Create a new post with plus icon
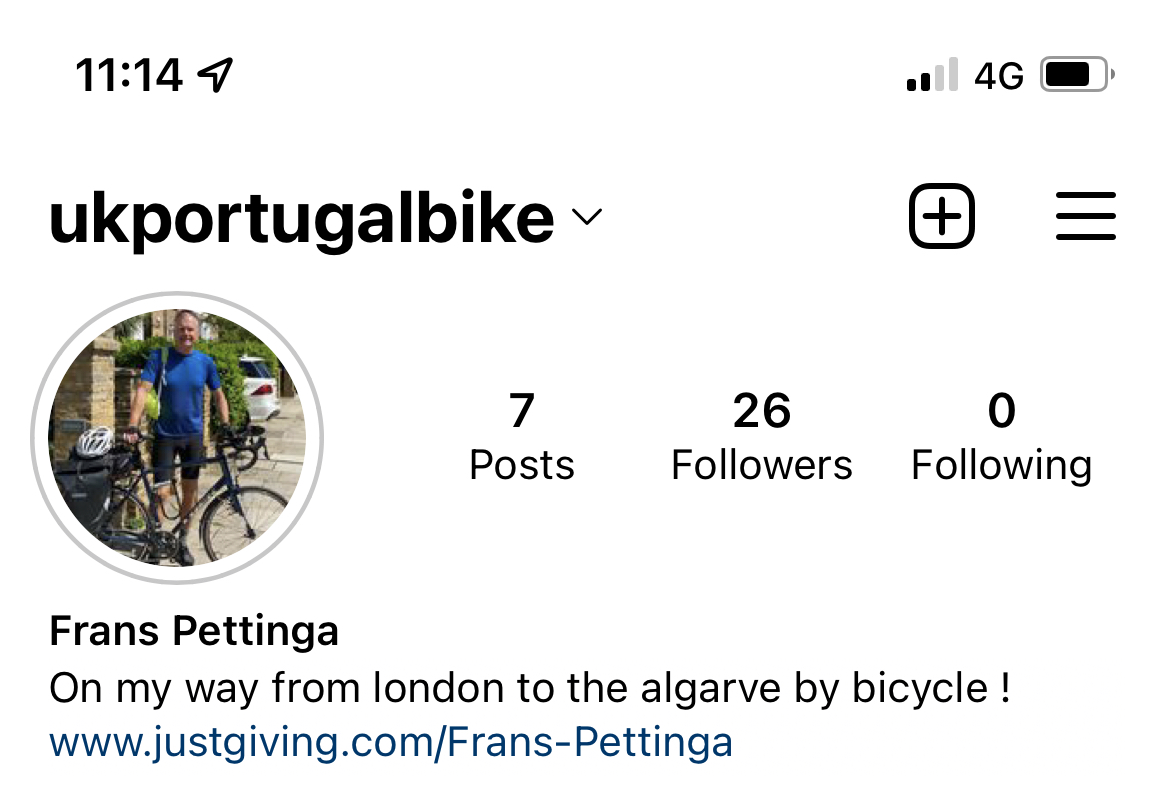Viewport: 1170px width, 808px height. point(941,216)
